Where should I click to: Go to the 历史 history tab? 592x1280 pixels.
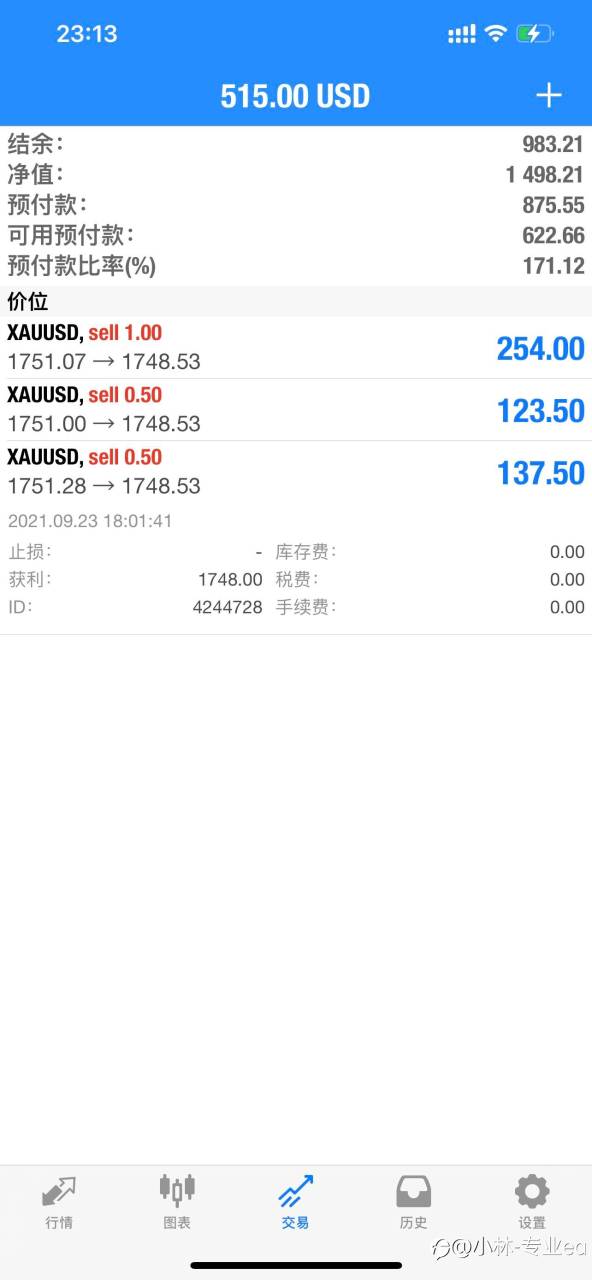[413, 1201]
